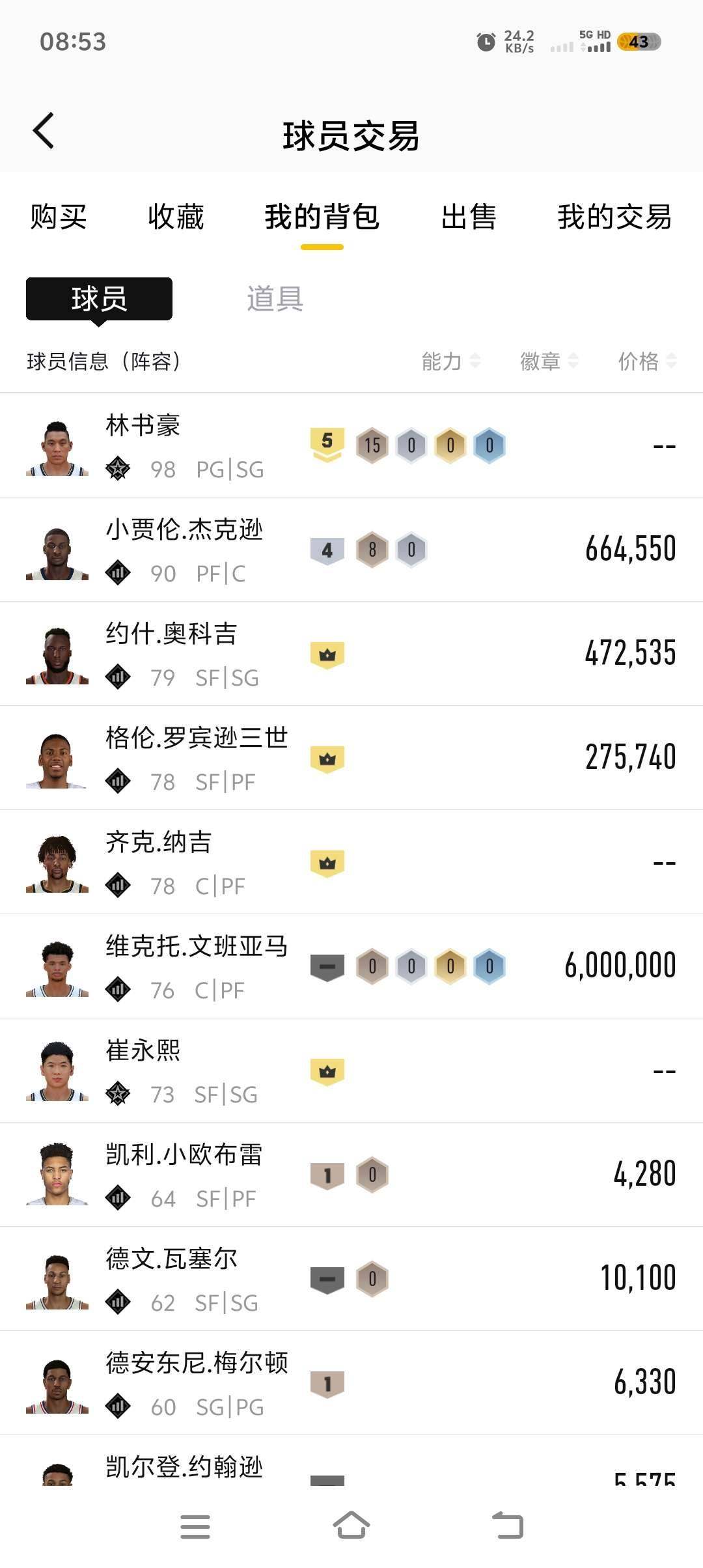703x1568 pixels.
Task: Open the 出售 tab
Action: (x=469, y=217)
